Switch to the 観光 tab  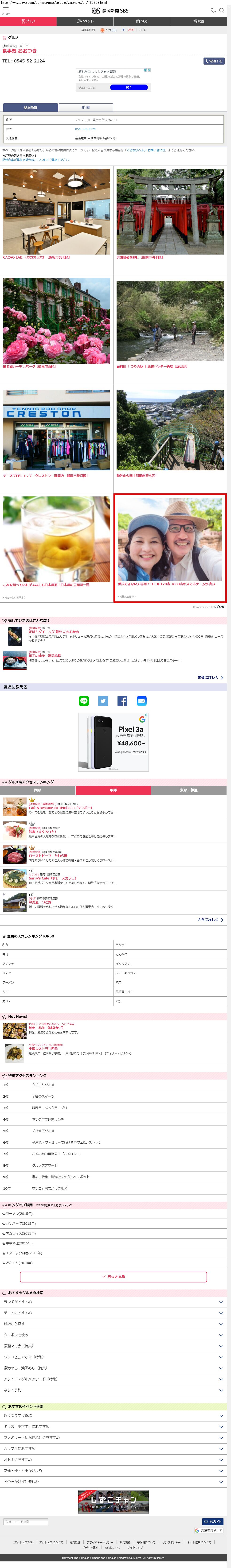tap(141, 21)
